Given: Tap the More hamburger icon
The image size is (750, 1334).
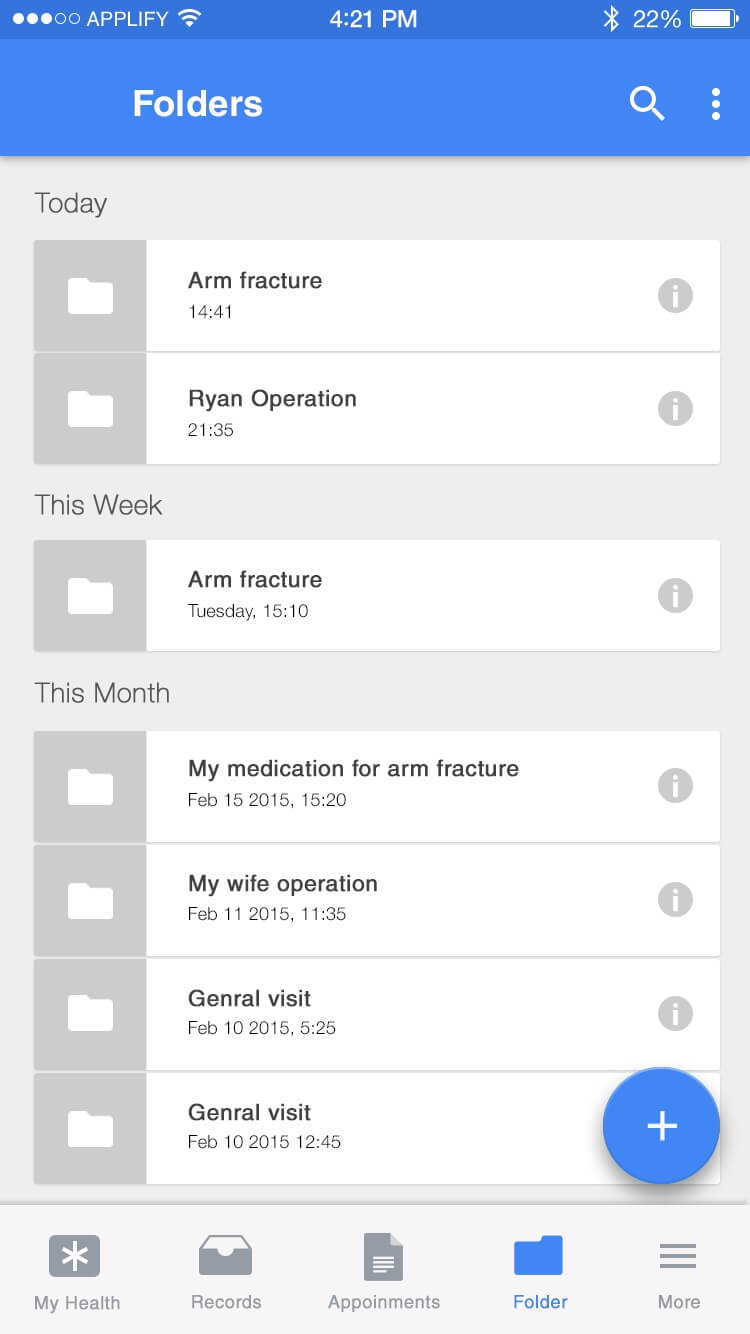Looking at the screenshot, I should click(678, 1255).
